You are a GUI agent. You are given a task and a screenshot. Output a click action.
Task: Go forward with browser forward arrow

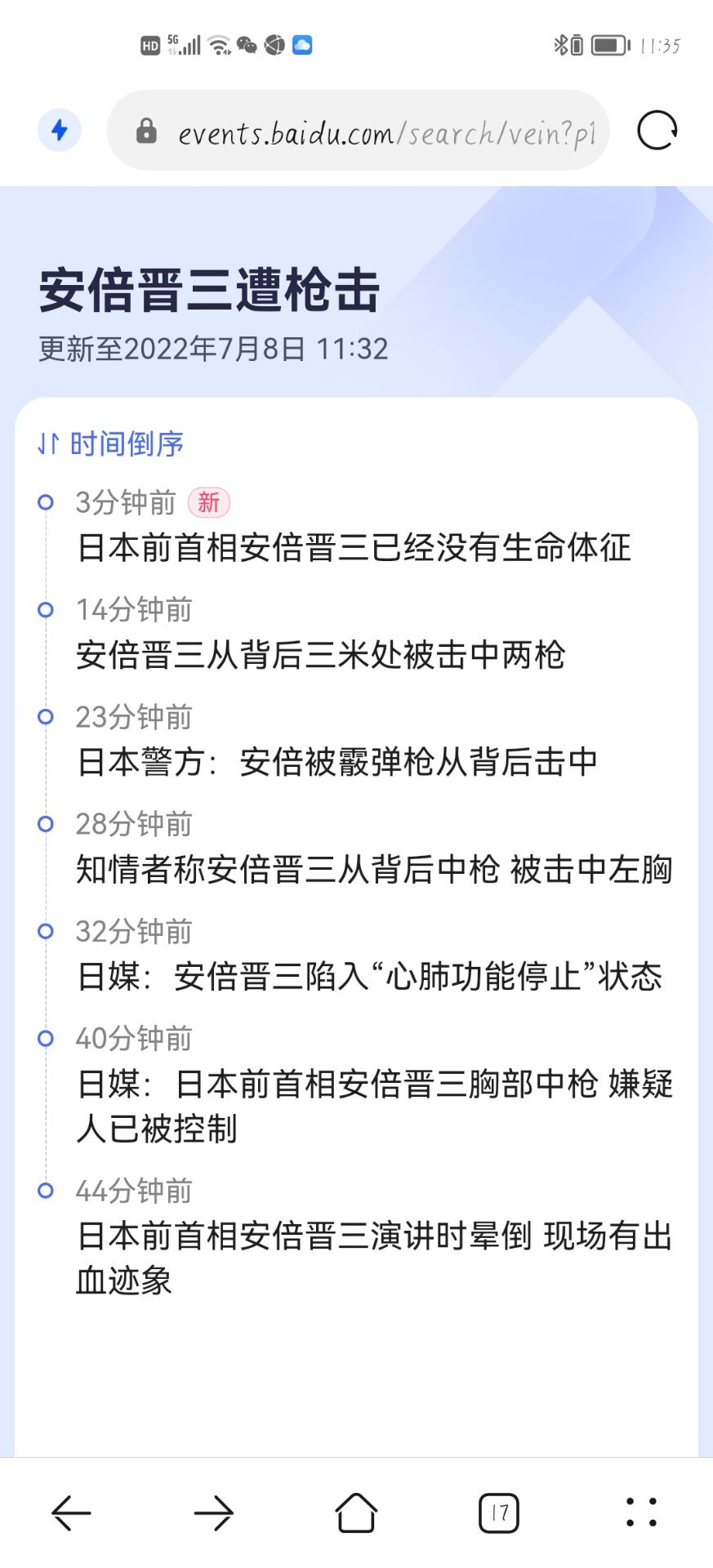(x=214, y=1513)
